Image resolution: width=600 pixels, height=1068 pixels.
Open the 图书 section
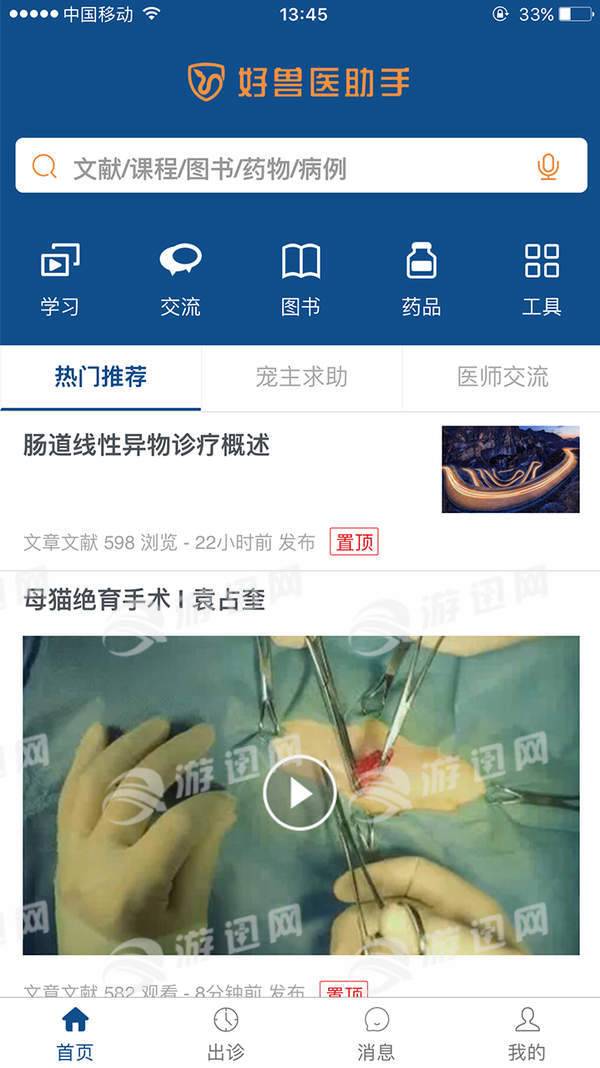[300, 279]
